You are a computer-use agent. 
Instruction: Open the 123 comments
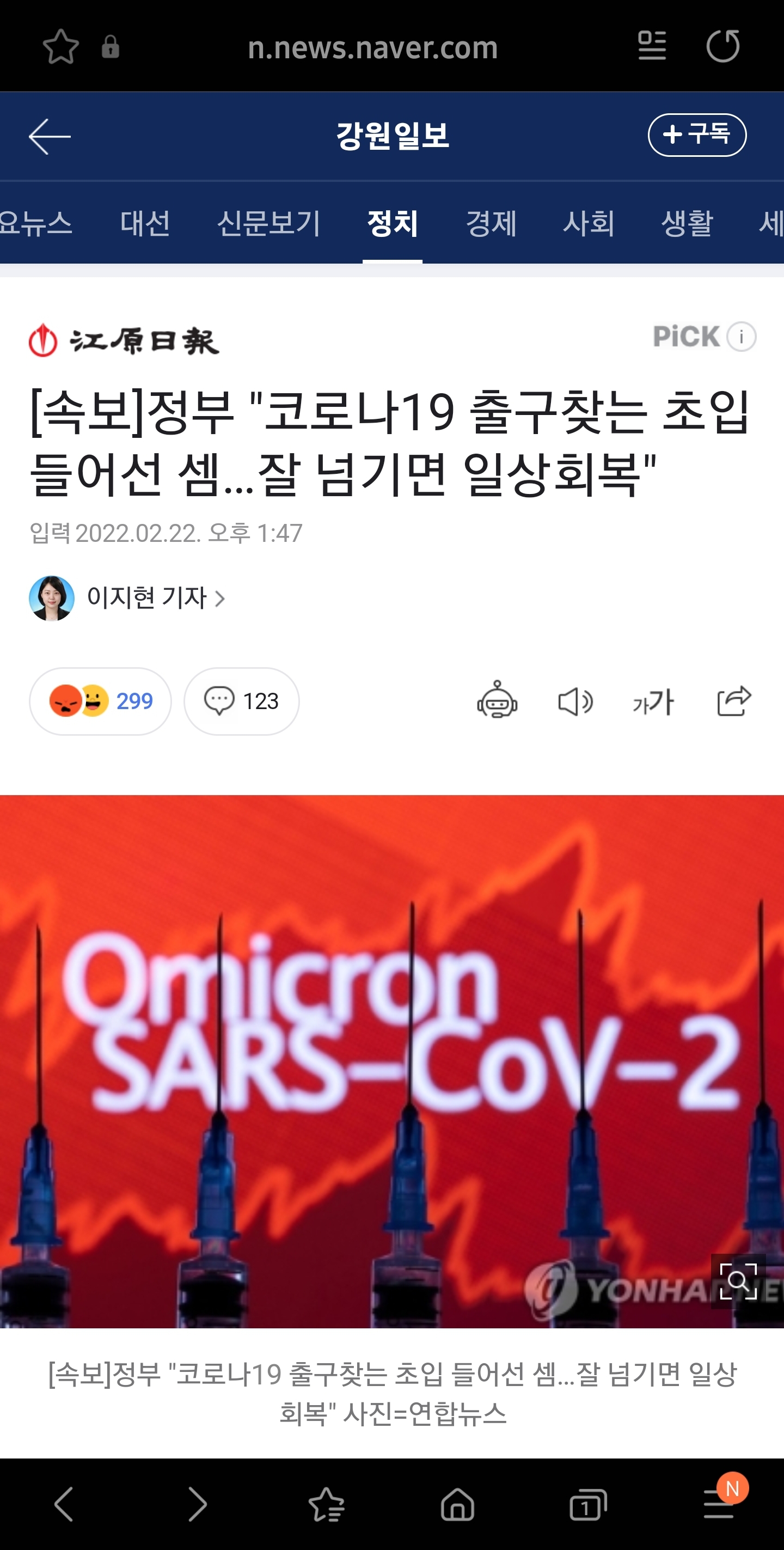[241, 701]
